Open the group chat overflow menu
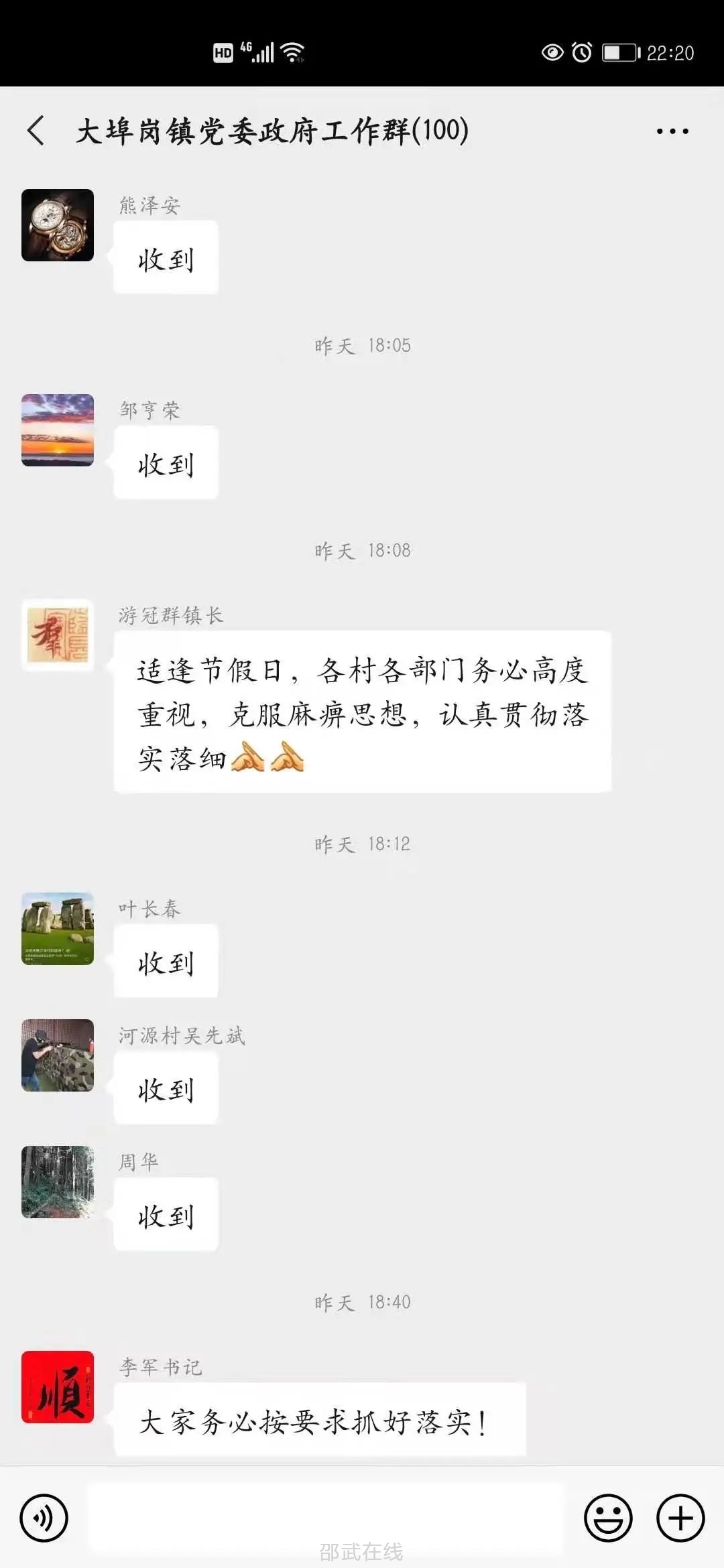Viewport: 724px width, 1568px height. pyautogui.click(x=672, y=131)
